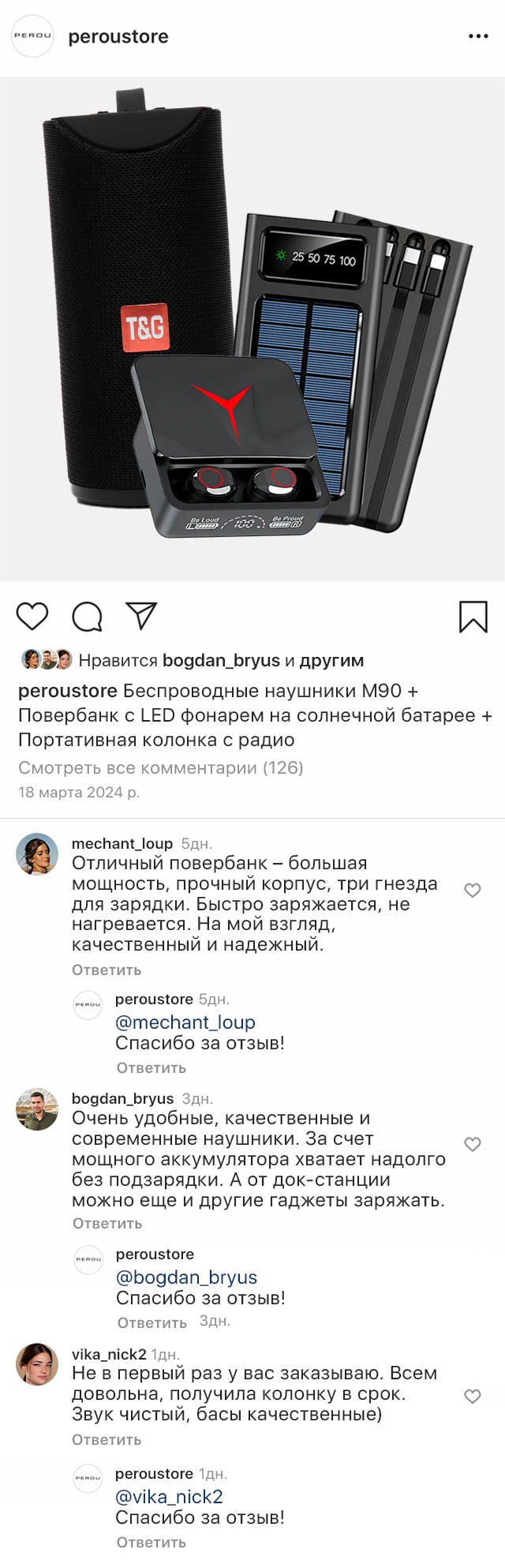This screenshot has height=1568, width=505.
Task: Open bogdan_bryus in the likes line
Action: click(221, 661)
